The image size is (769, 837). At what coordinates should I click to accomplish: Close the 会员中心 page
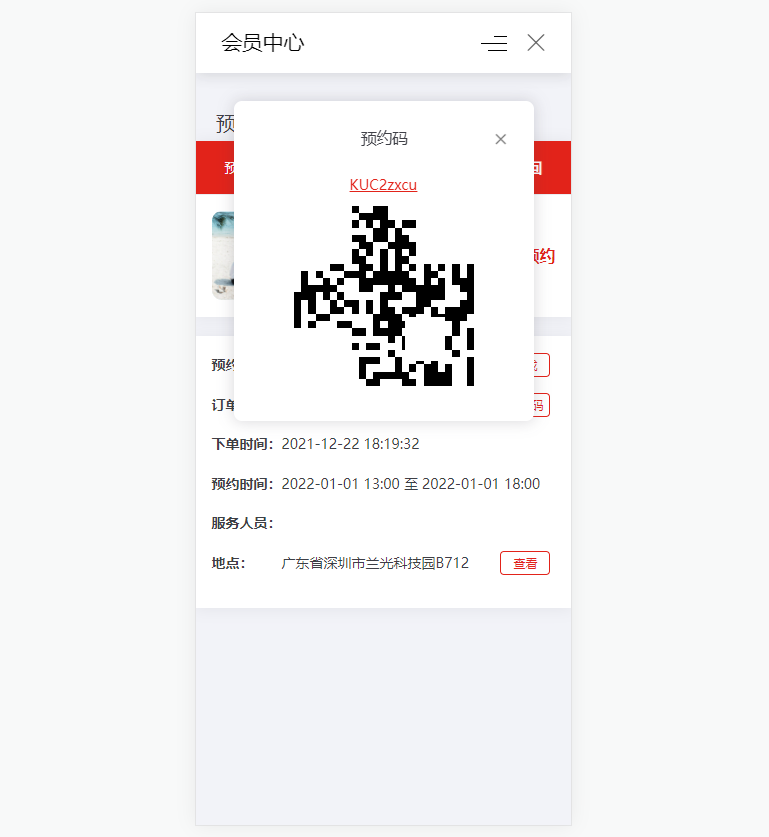coord(536,43)
